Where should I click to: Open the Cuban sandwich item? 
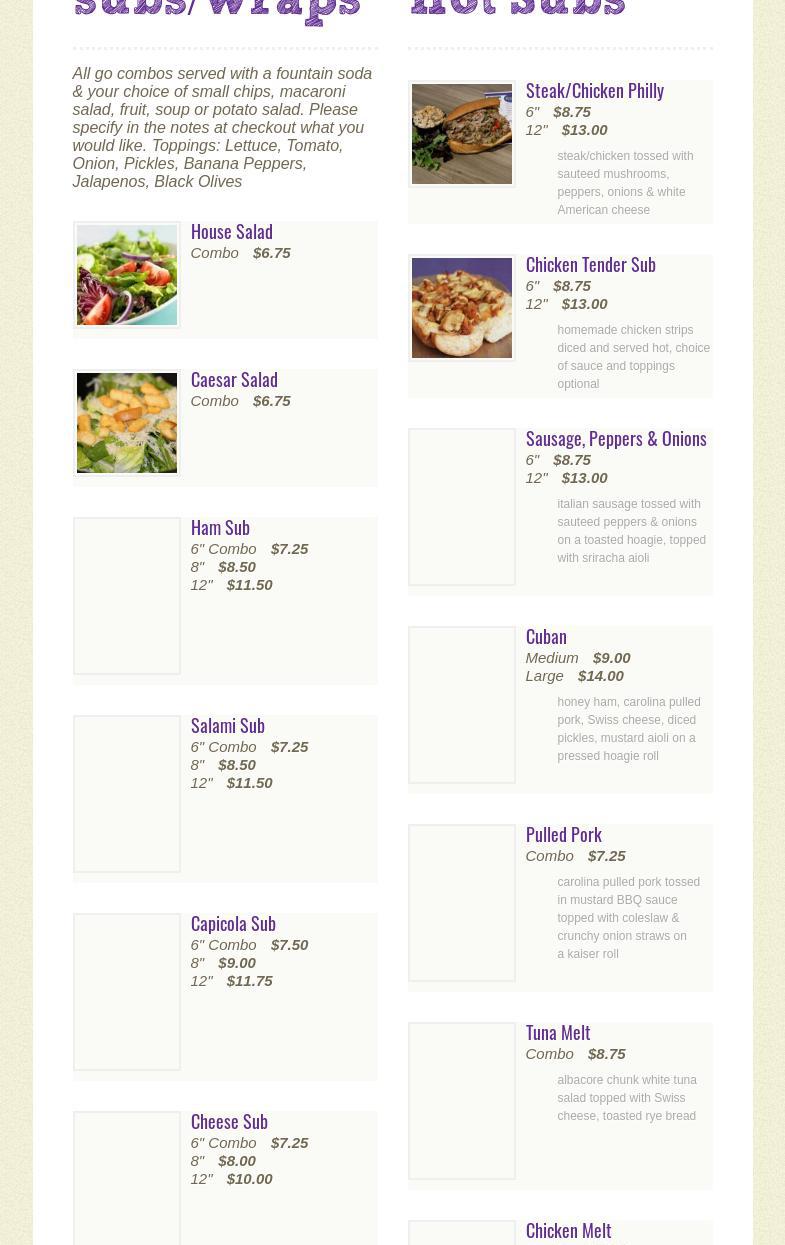(x=546, y=637)
